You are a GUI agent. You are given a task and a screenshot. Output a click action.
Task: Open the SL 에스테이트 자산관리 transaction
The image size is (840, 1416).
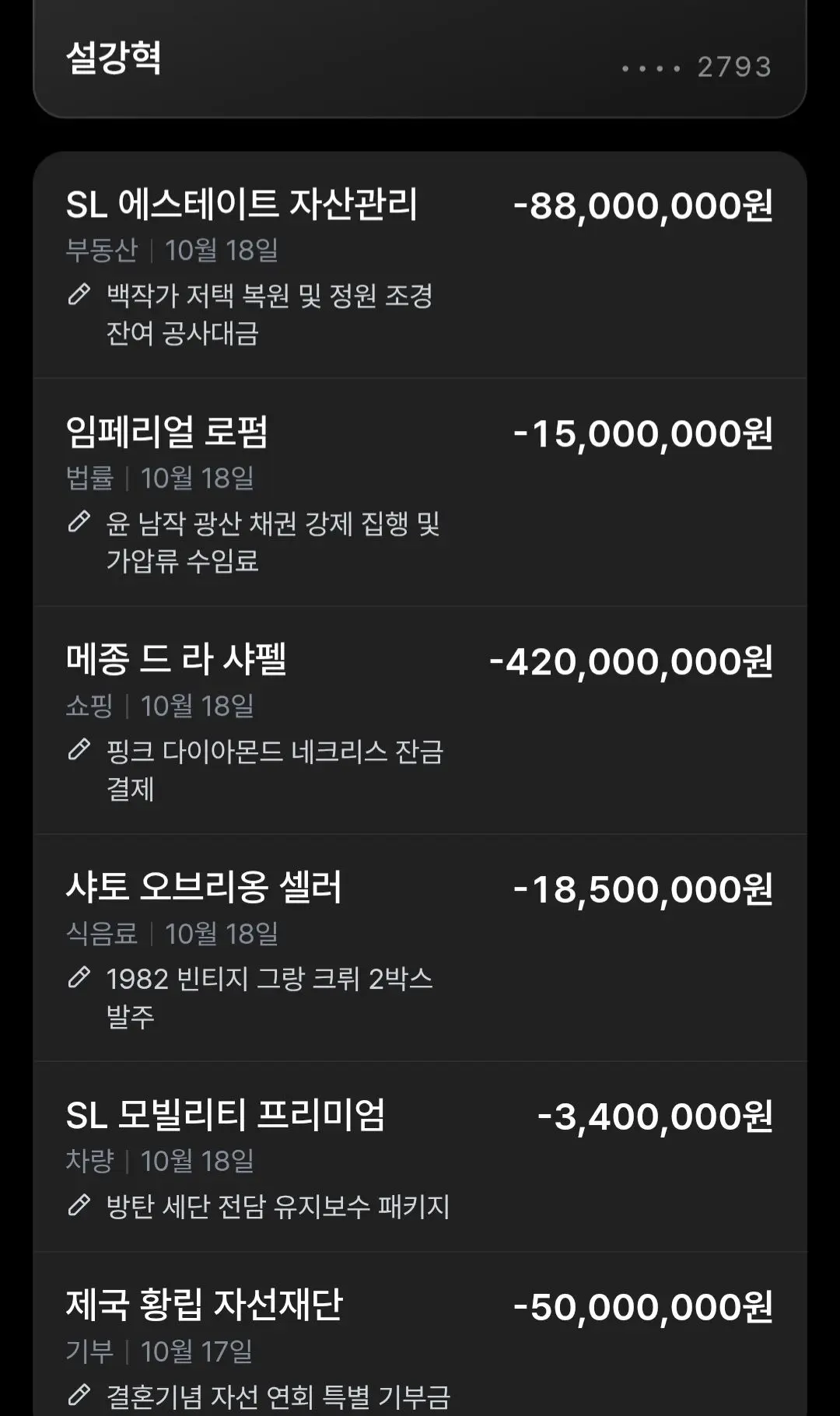tap(420, 265)
